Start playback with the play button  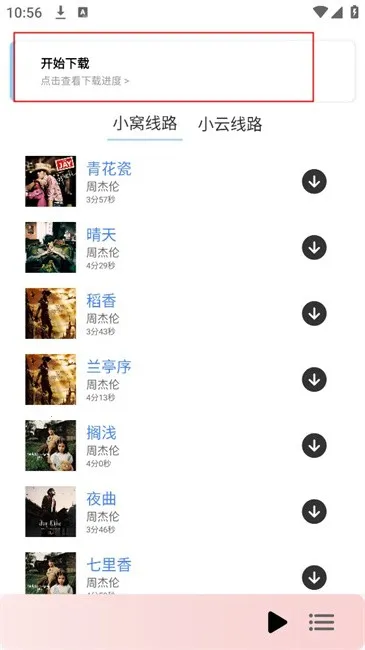(x=277, y=622)
